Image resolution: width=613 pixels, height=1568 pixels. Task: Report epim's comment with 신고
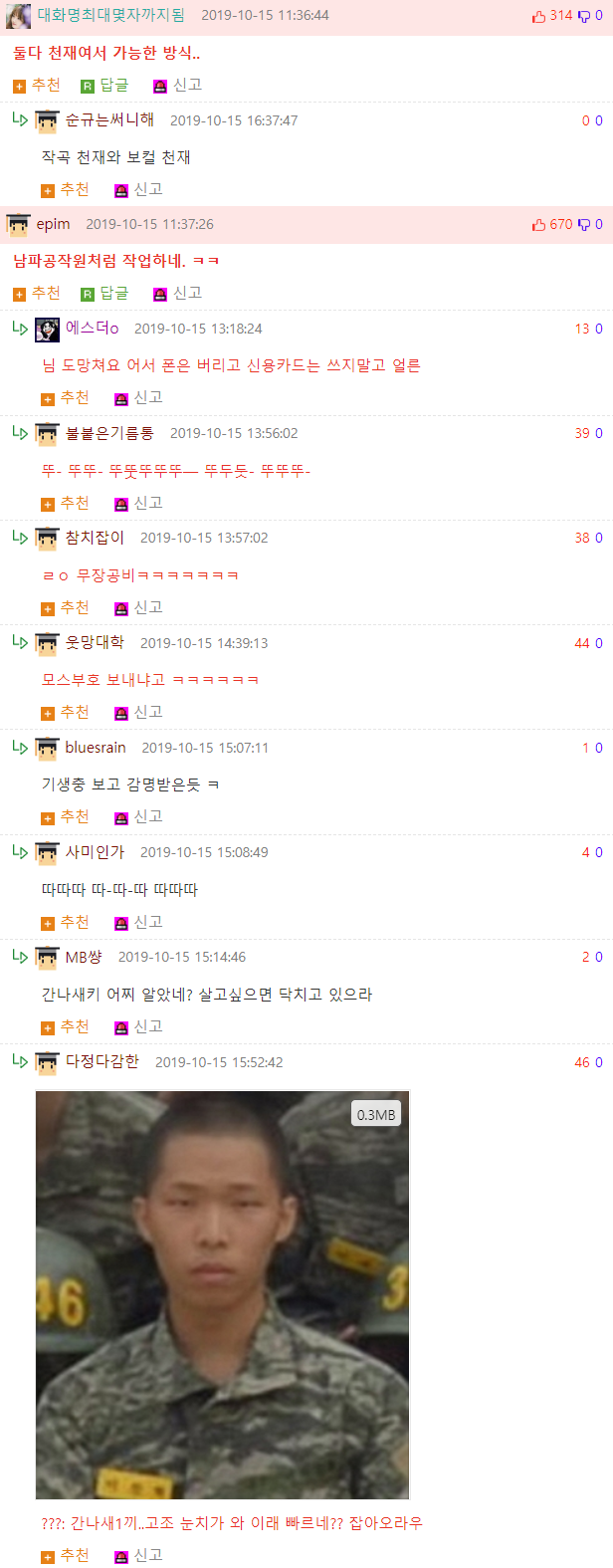click(177, 294)
